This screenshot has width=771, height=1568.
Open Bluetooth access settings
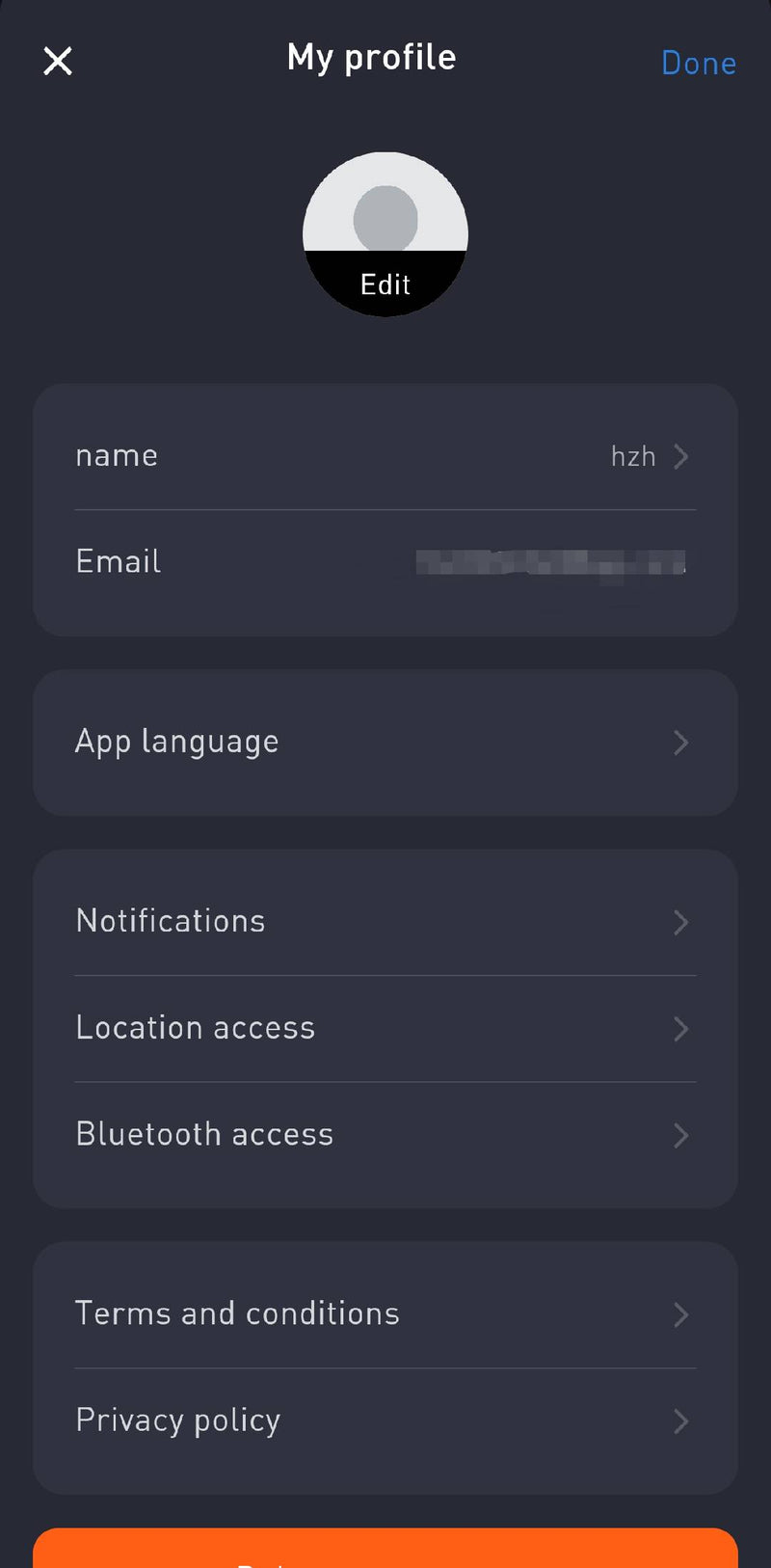385,1135
